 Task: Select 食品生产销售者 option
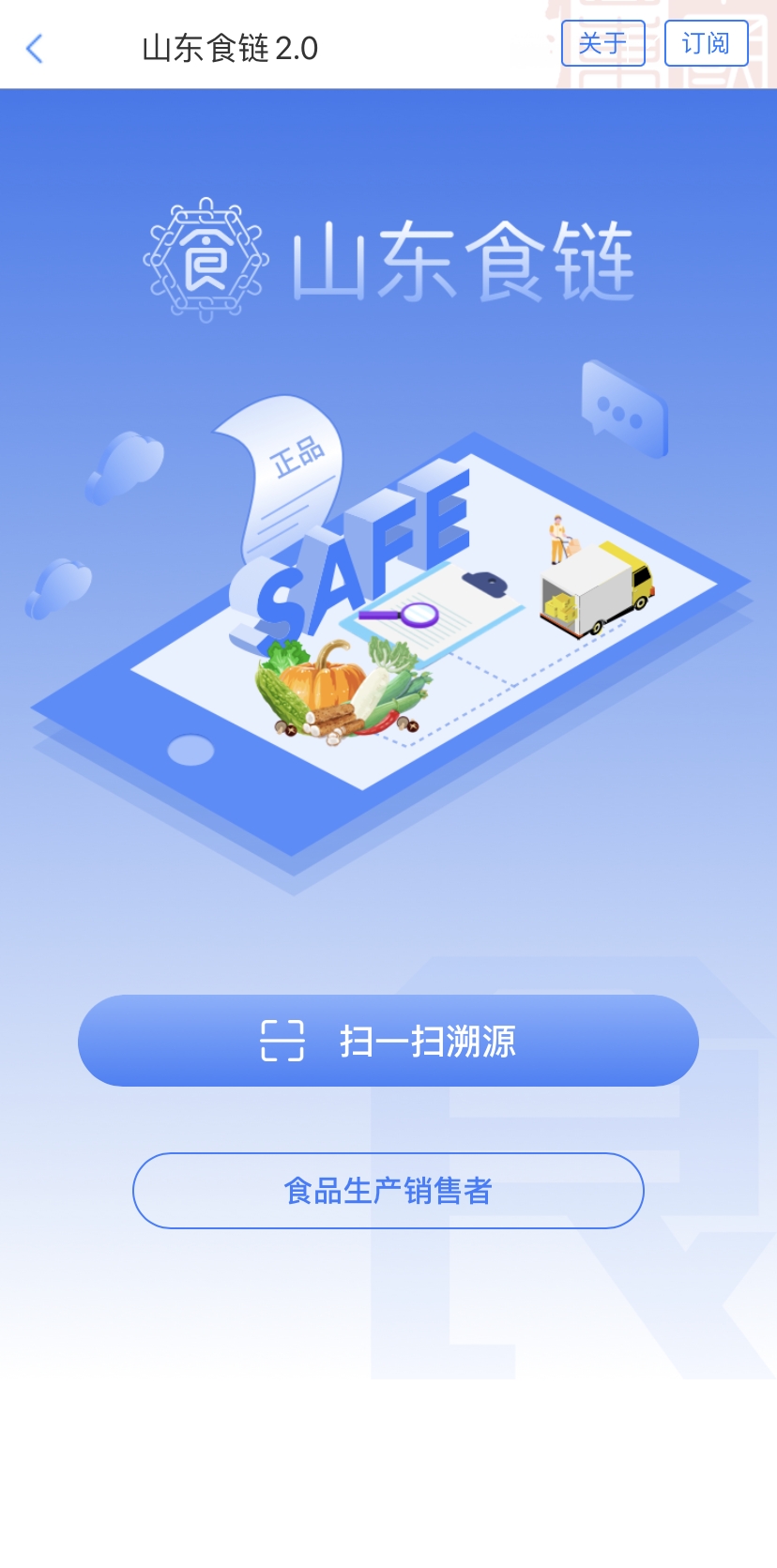click(x=388, y=1191)
